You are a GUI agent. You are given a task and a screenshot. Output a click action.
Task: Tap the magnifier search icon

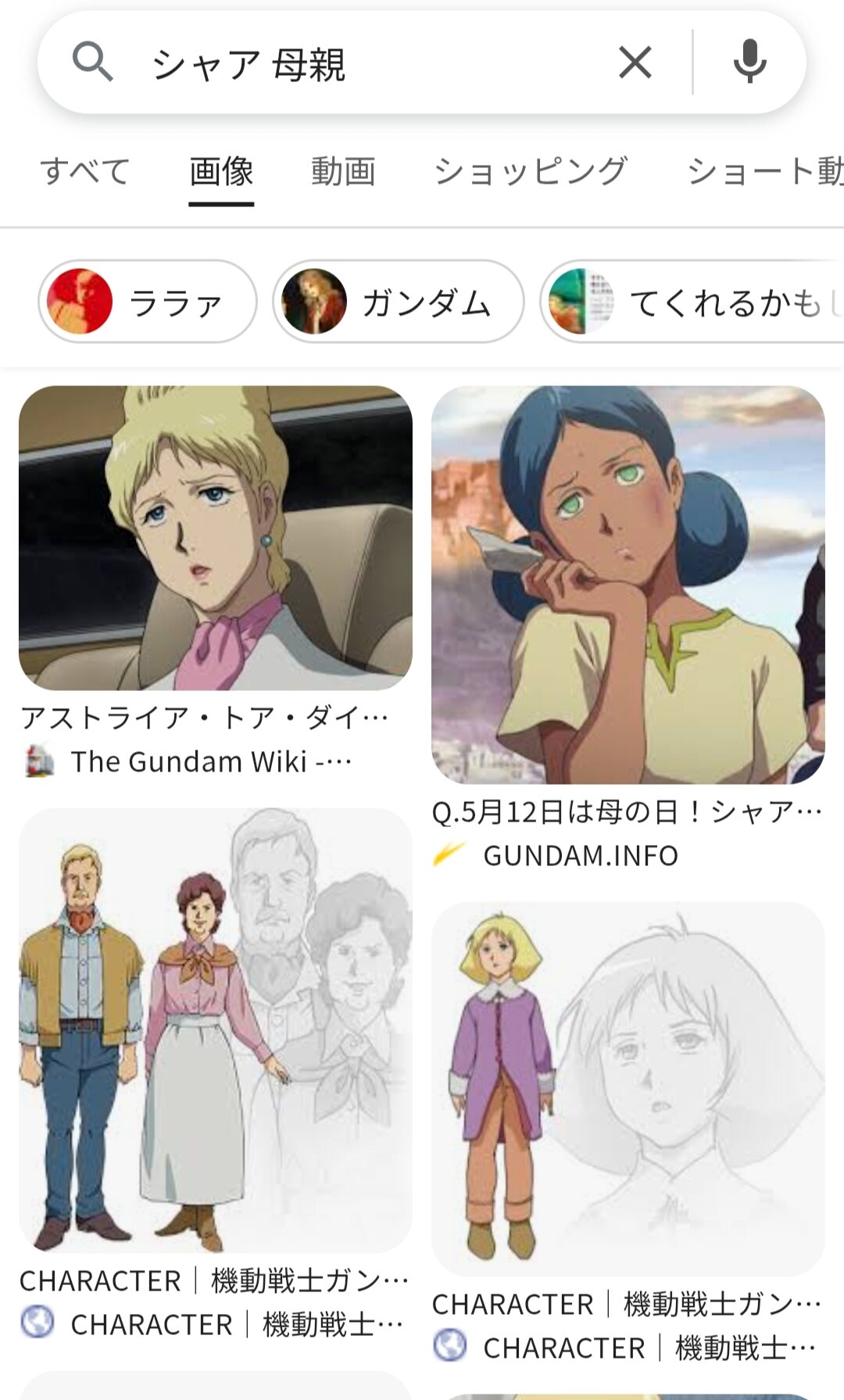[93, 62]
